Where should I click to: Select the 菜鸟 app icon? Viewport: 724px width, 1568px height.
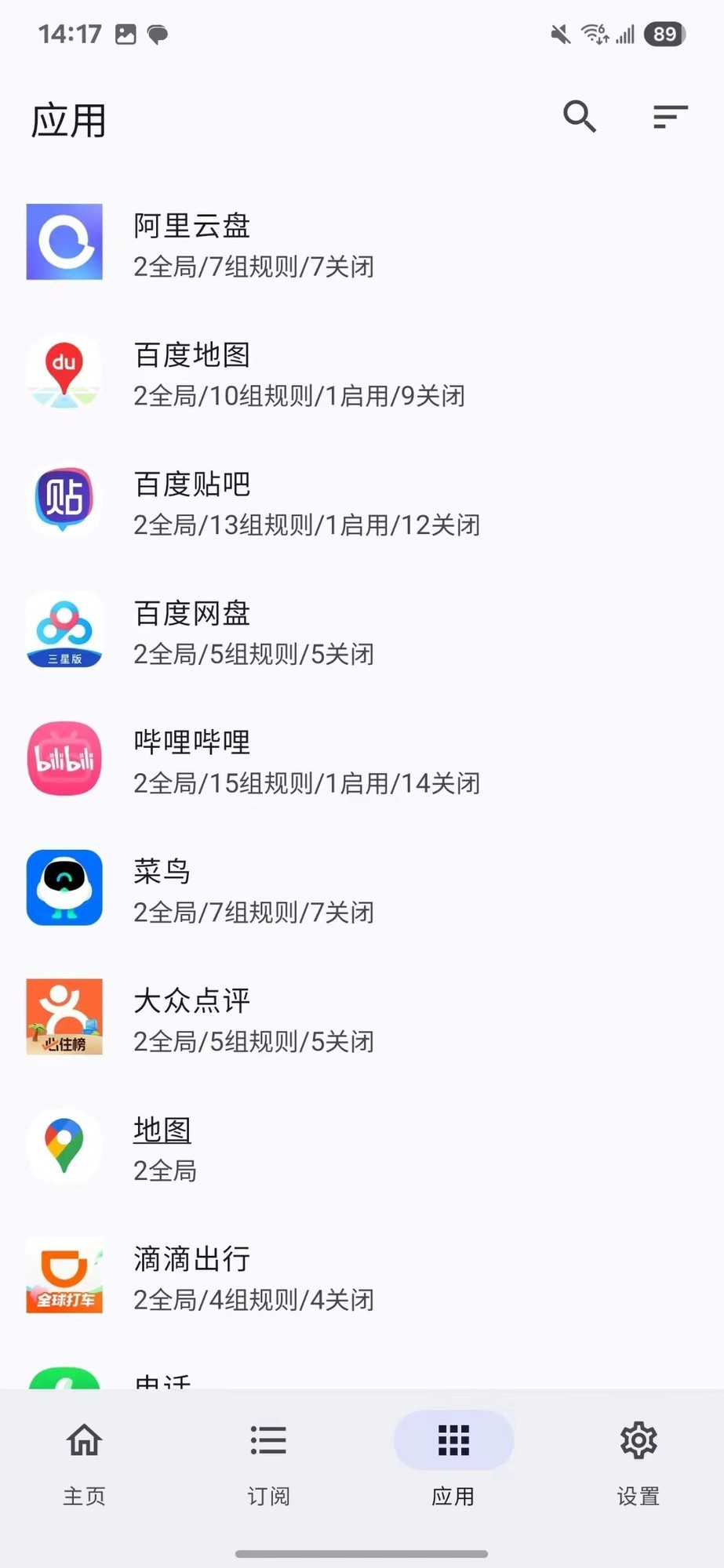64,888
